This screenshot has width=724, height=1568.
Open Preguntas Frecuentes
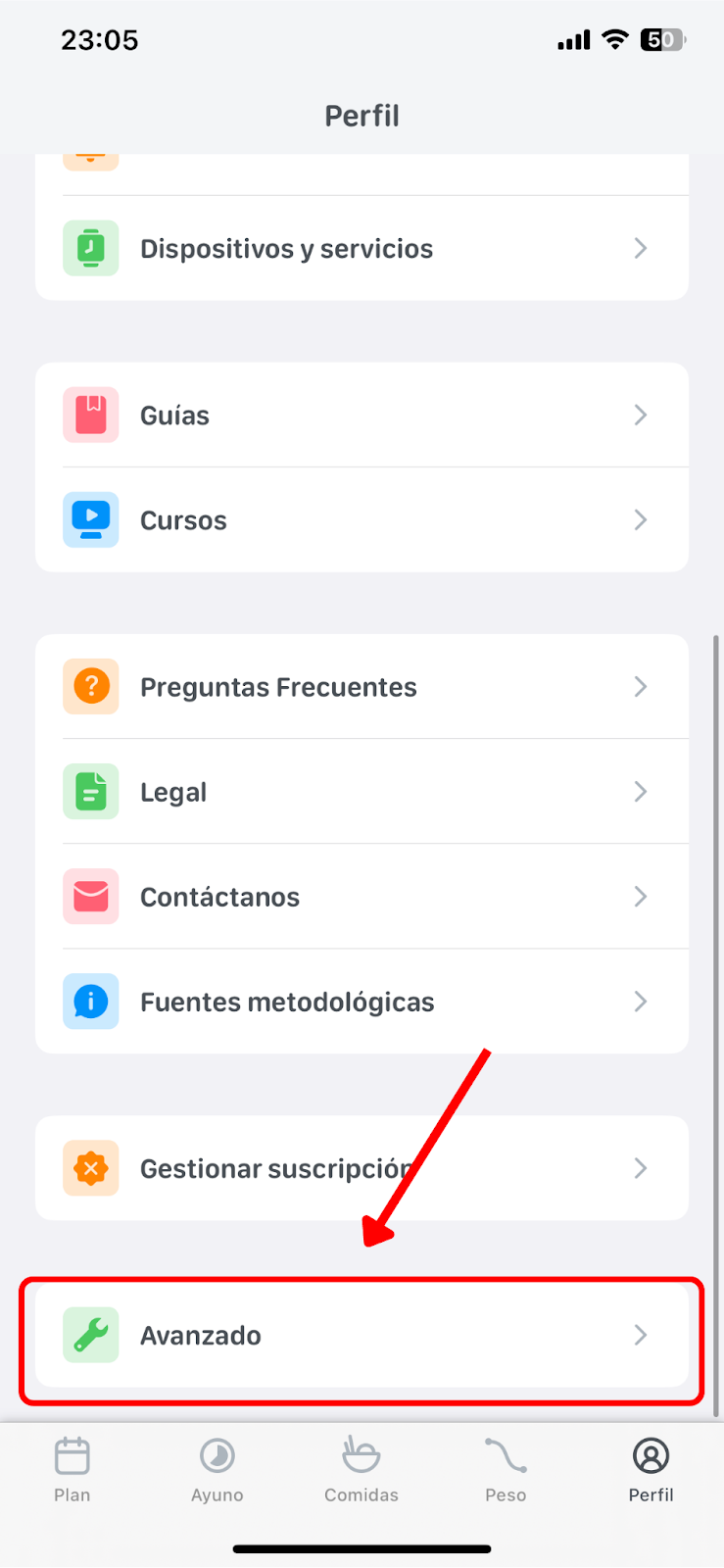click(x=362, y=686)
